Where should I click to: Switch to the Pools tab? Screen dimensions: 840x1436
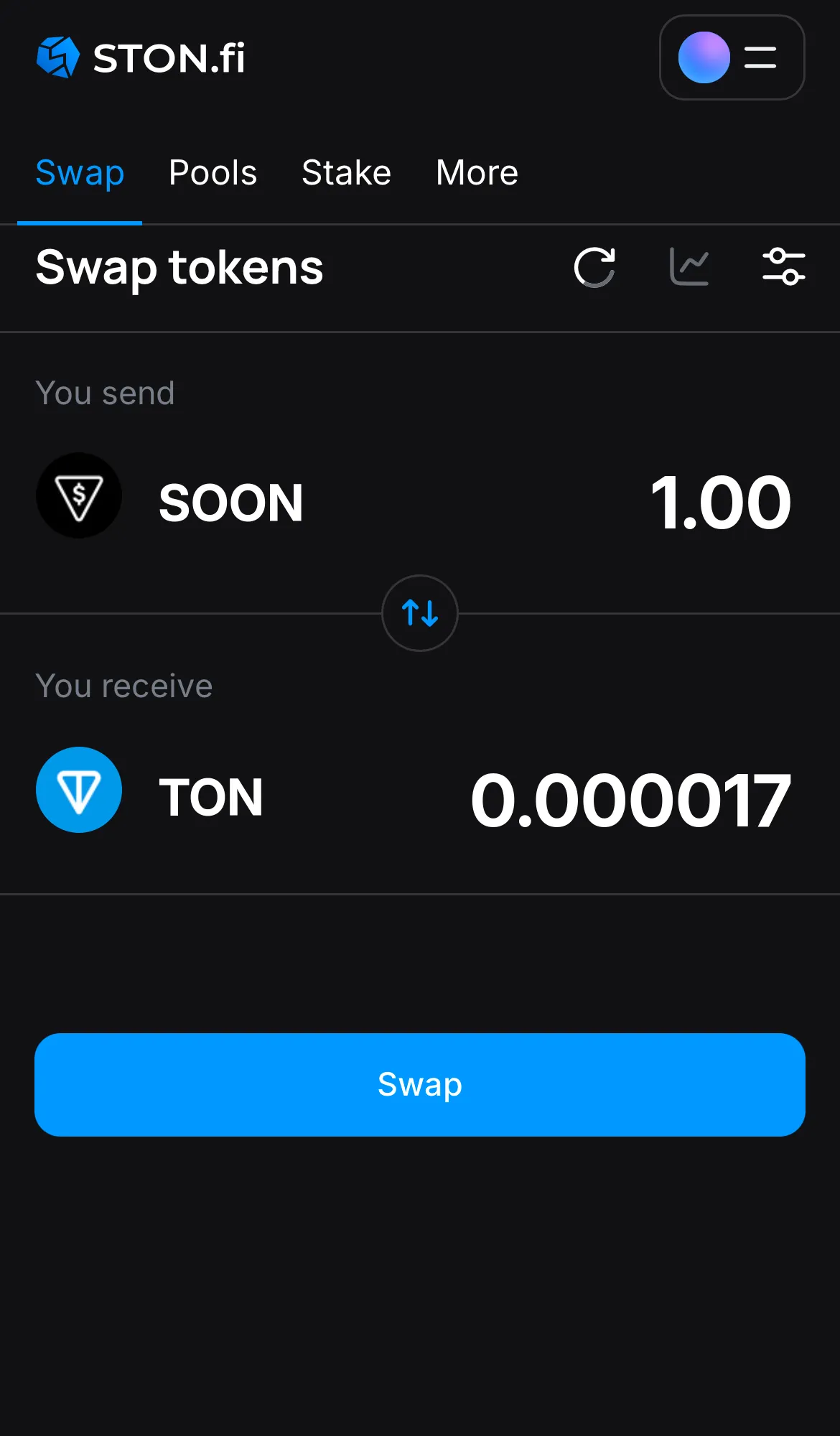(213, 172)
